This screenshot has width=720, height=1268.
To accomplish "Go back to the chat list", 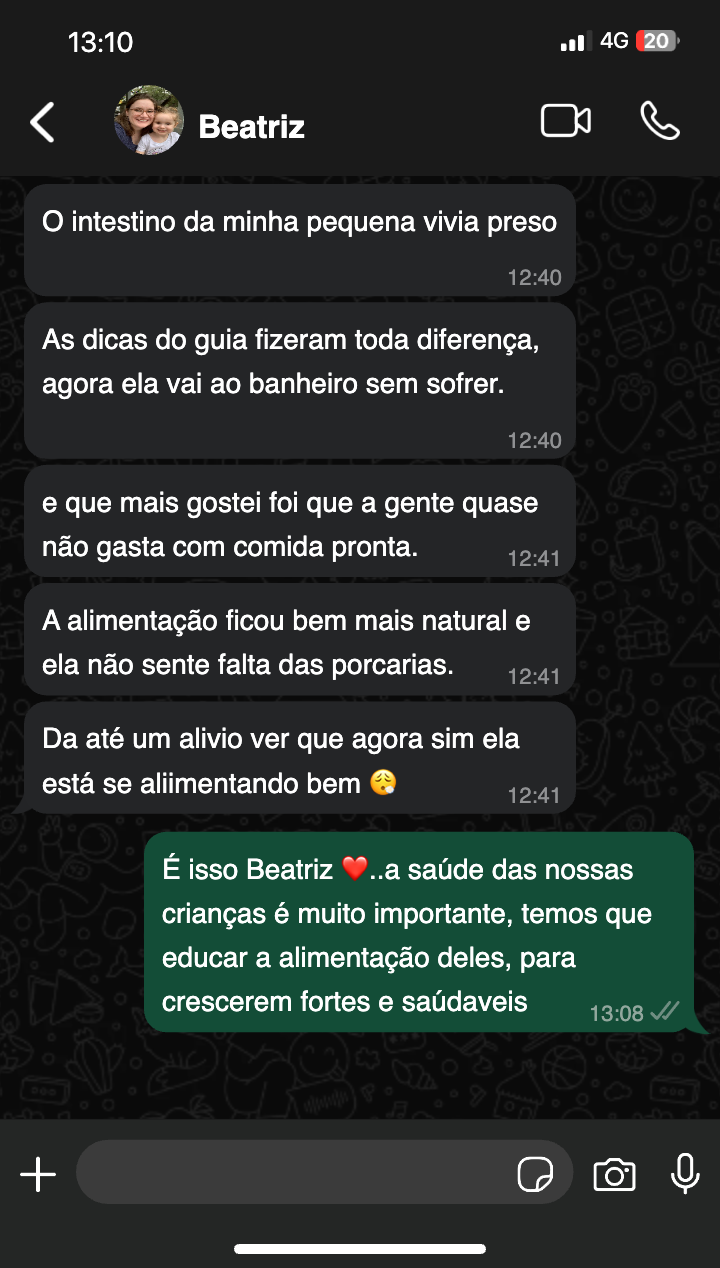I will [42, 122].
